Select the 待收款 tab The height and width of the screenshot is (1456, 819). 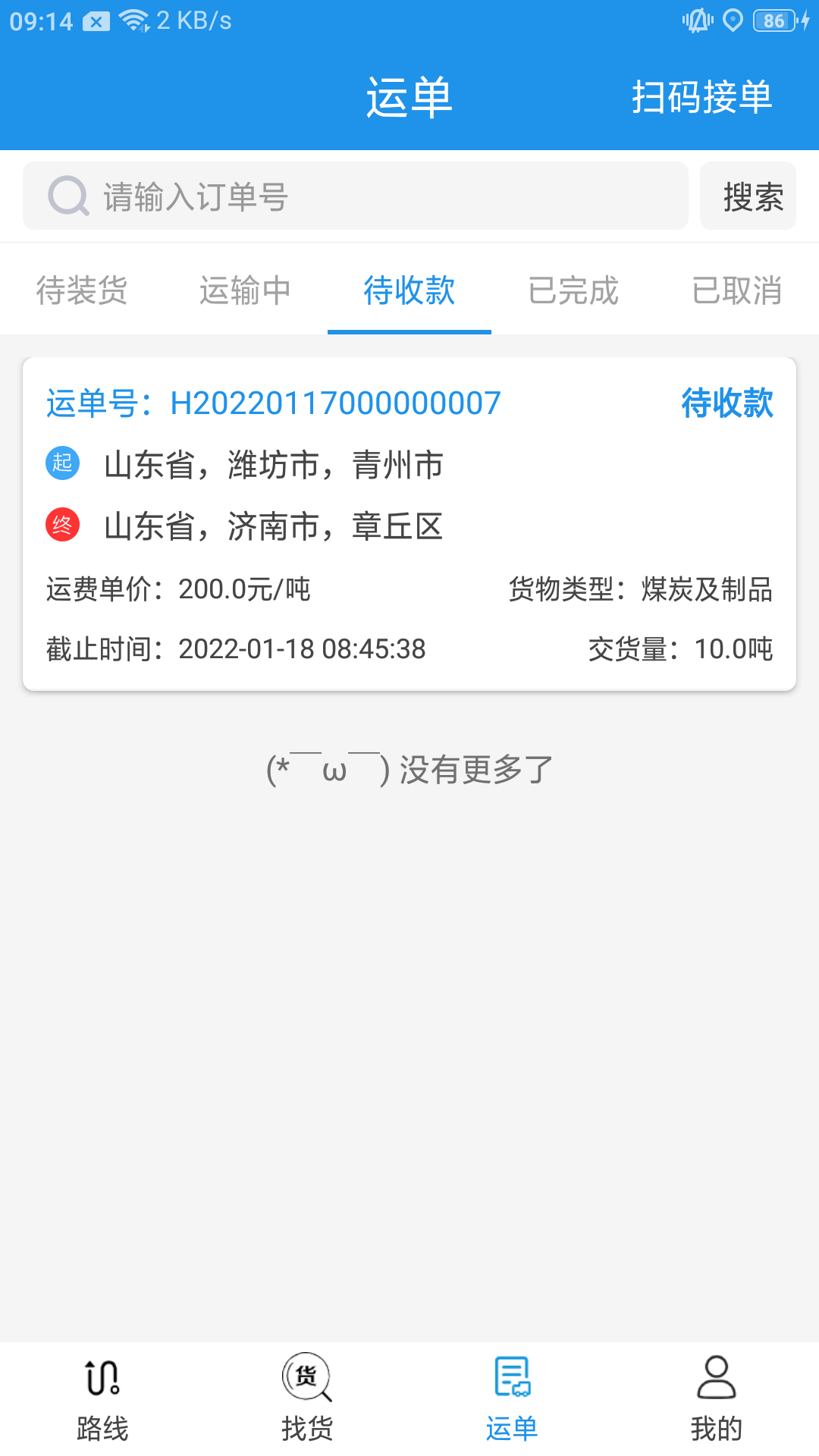[409, 290]
